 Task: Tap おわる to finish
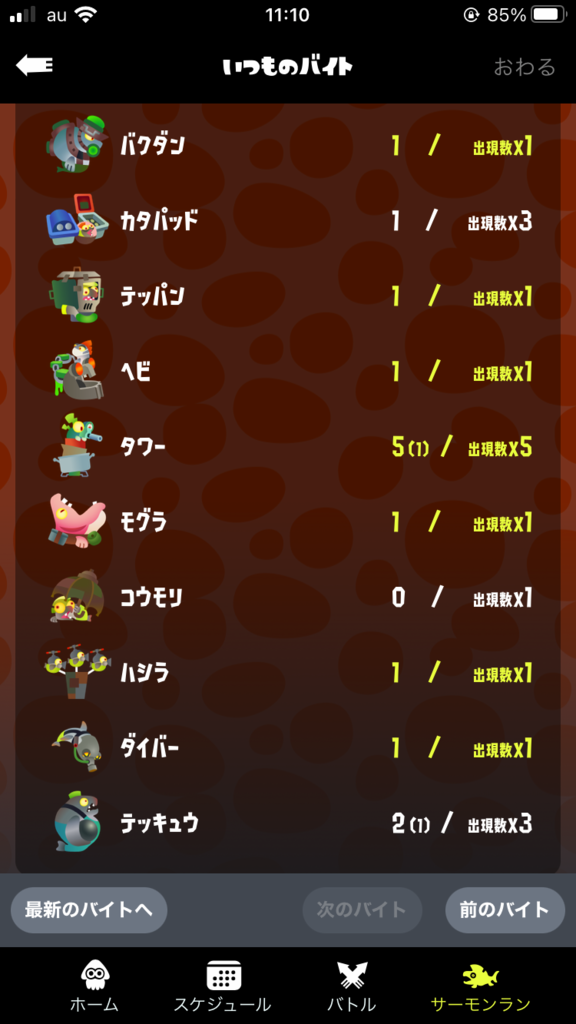click(524, 67)
